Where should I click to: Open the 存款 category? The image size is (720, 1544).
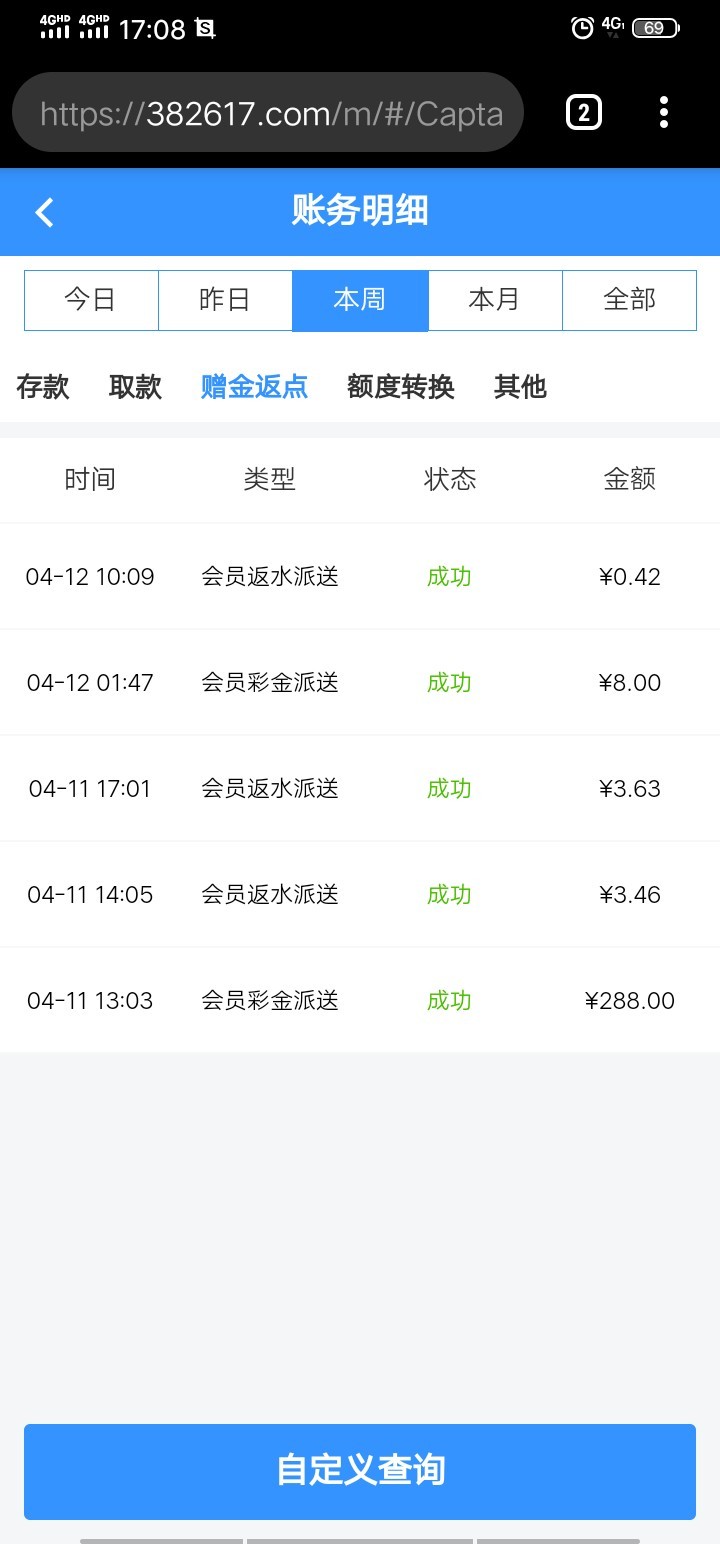[43, 387]
